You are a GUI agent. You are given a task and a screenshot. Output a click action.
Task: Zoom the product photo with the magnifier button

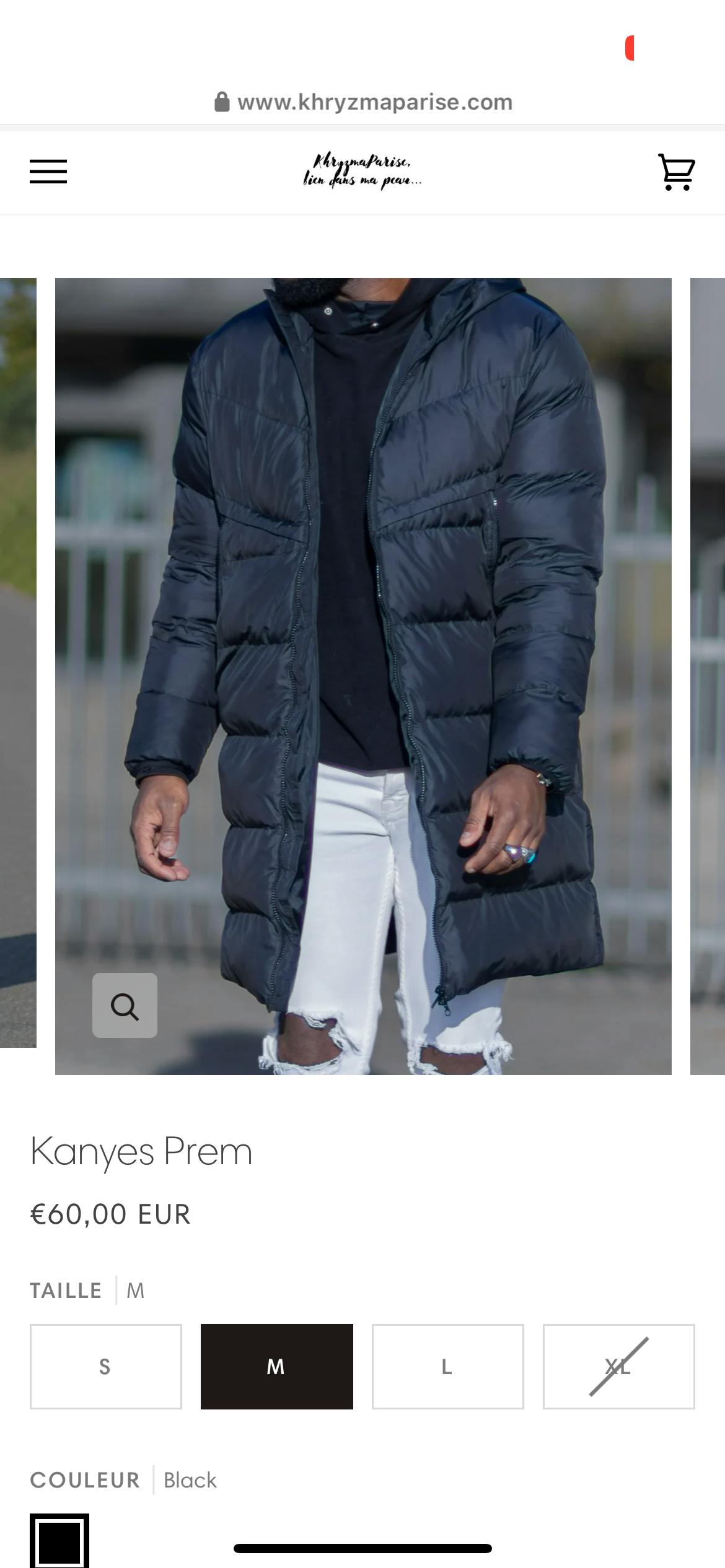click(x=125, y=1005)
